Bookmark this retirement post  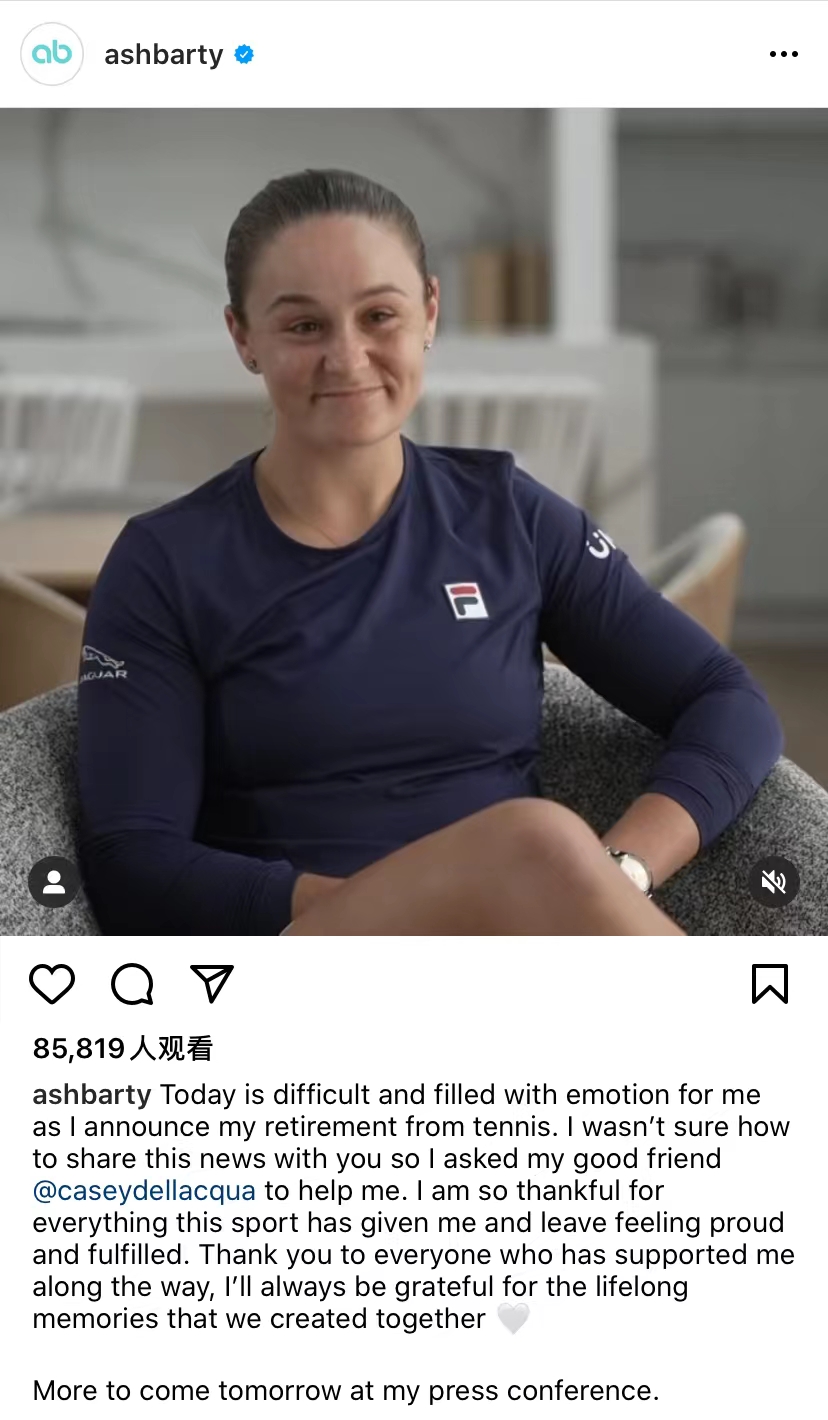coord(769,984)
